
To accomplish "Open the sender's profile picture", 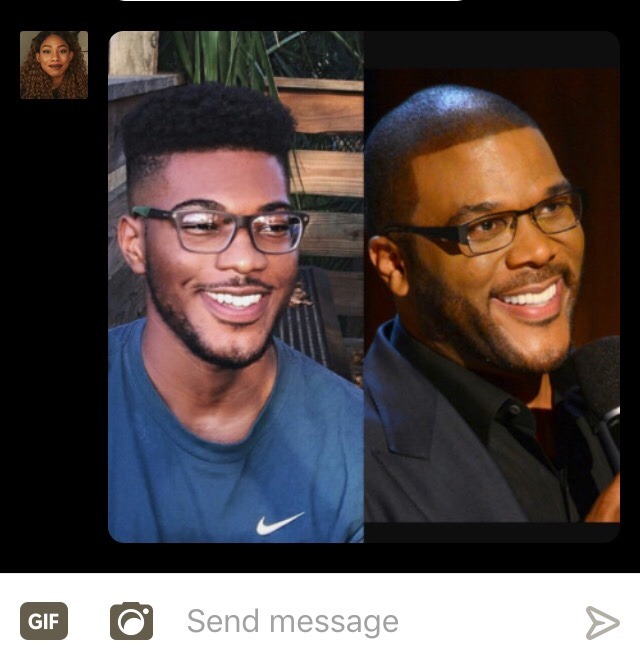I will click(x=54, y=65).
